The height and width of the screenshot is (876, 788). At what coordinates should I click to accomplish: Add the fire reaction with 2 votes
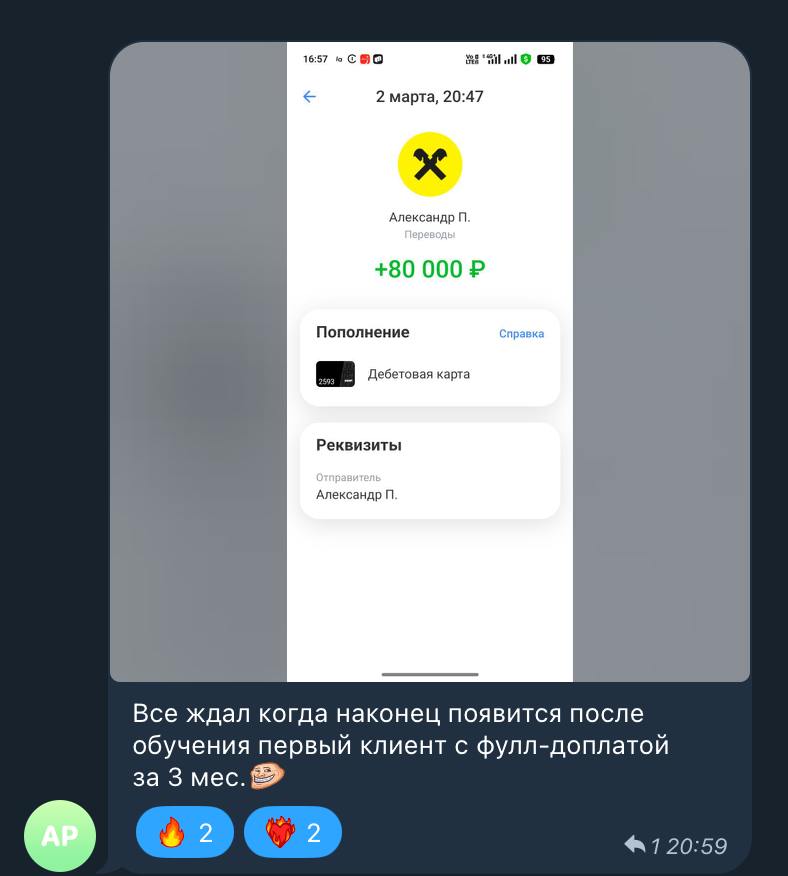(185, 832)
